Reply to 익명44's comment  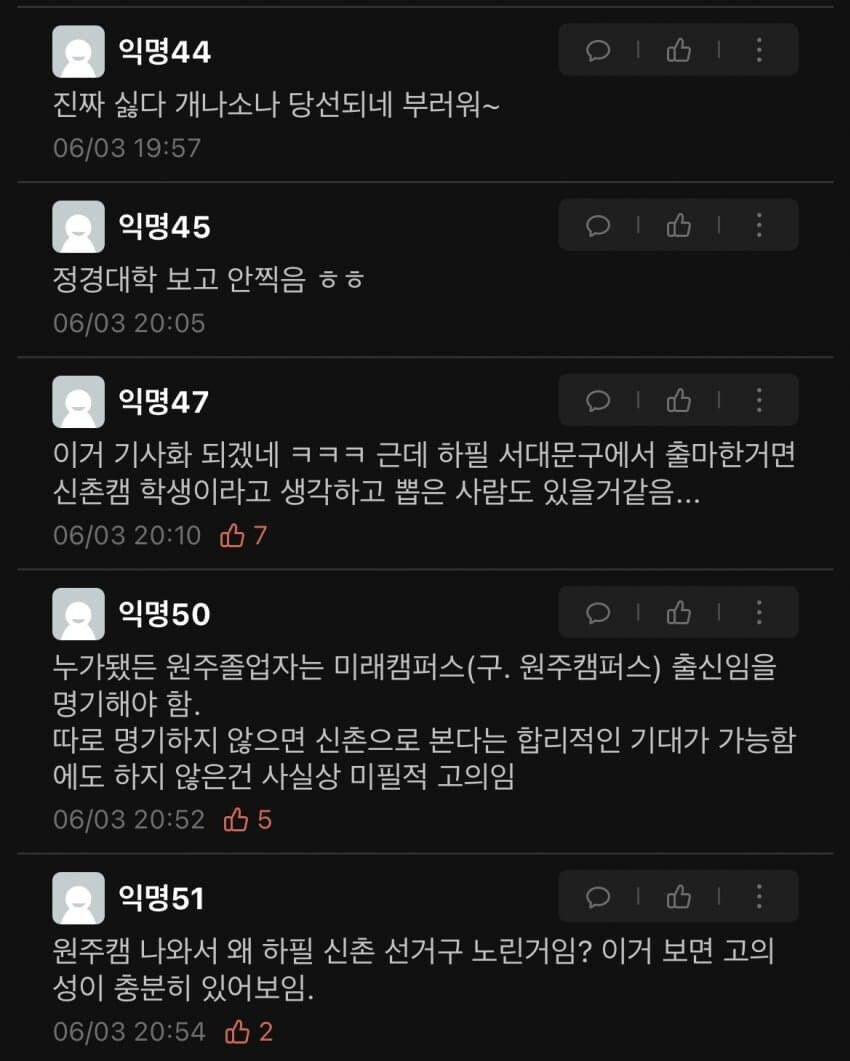[x=598, y=50]
